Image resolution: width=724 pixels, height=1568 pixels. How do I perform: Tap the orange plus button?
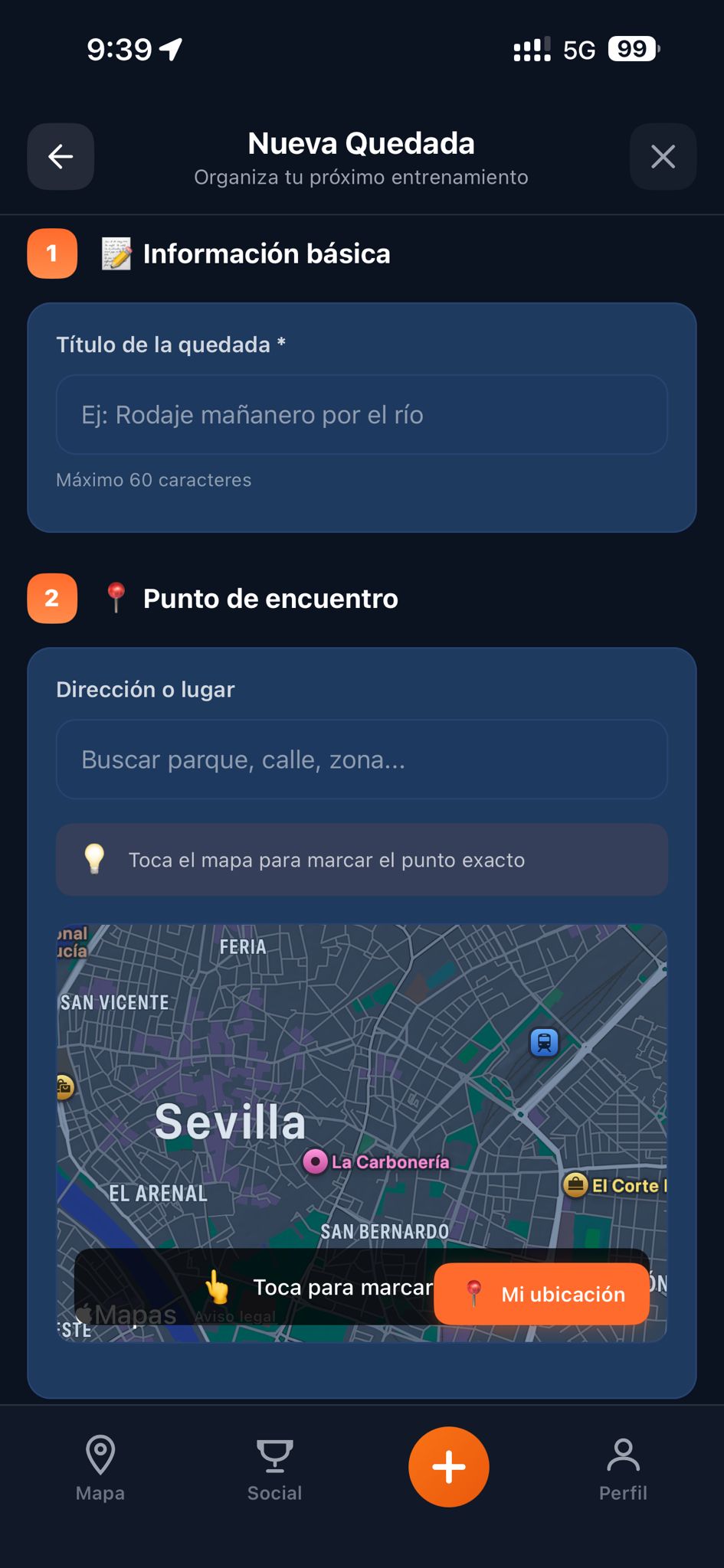coord(448,1466)
